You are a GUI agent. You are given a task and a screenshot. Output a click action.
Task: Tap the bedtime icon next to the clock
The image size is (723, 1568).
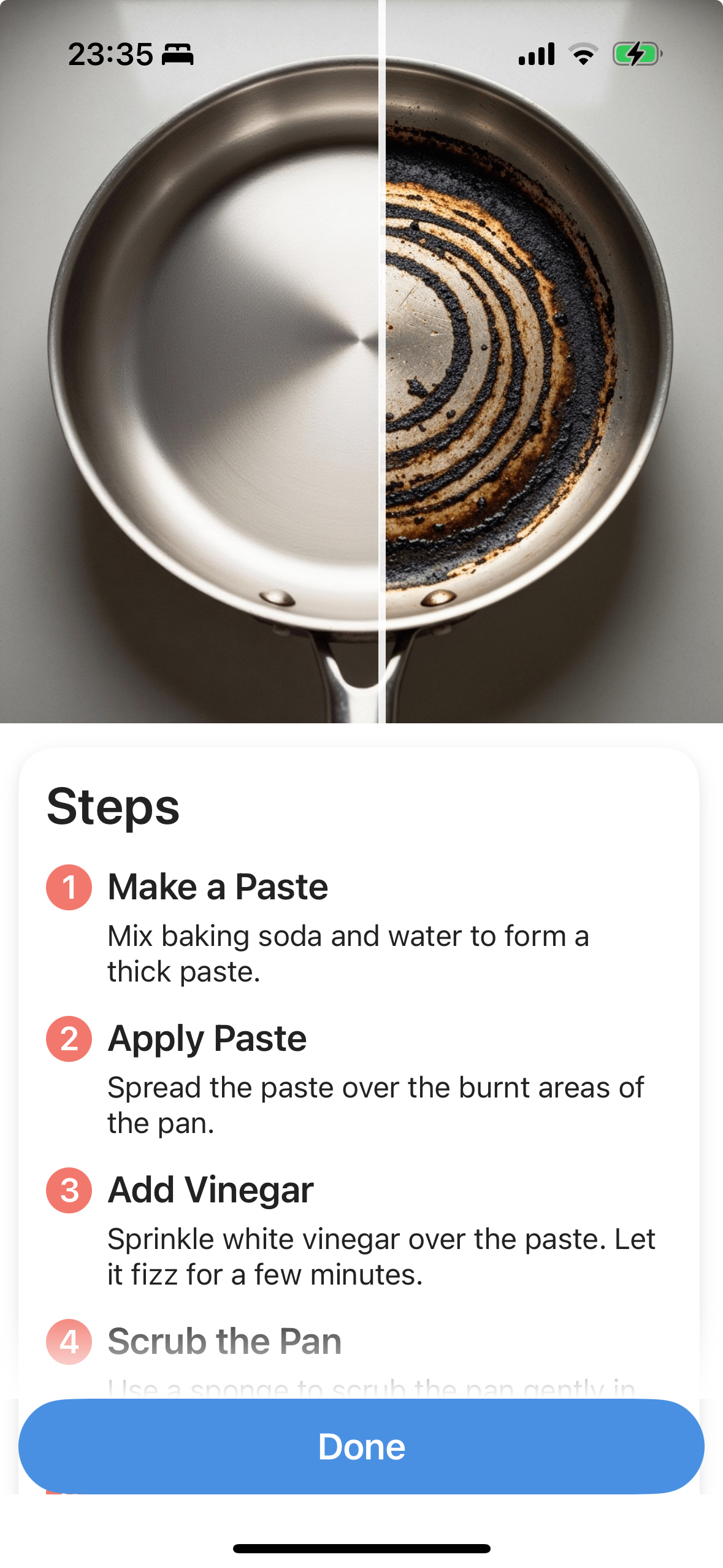tap(178, 55)
